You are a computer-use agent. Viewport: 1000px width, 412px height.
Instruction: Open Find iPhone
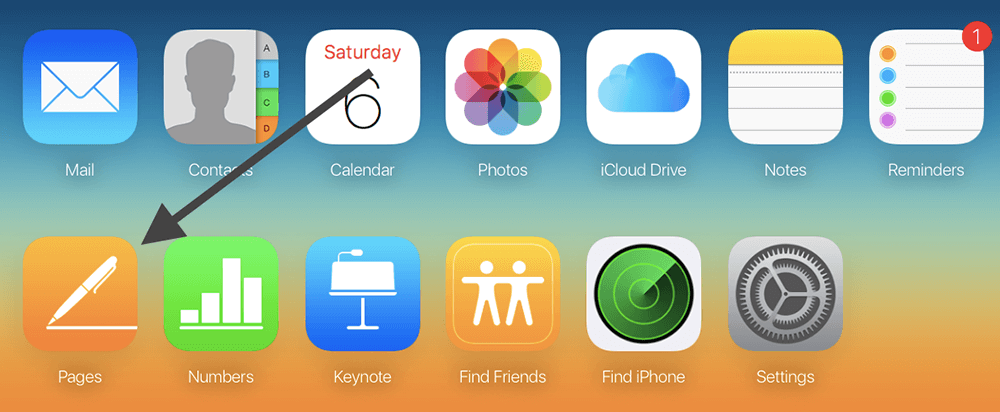point(643,294)
